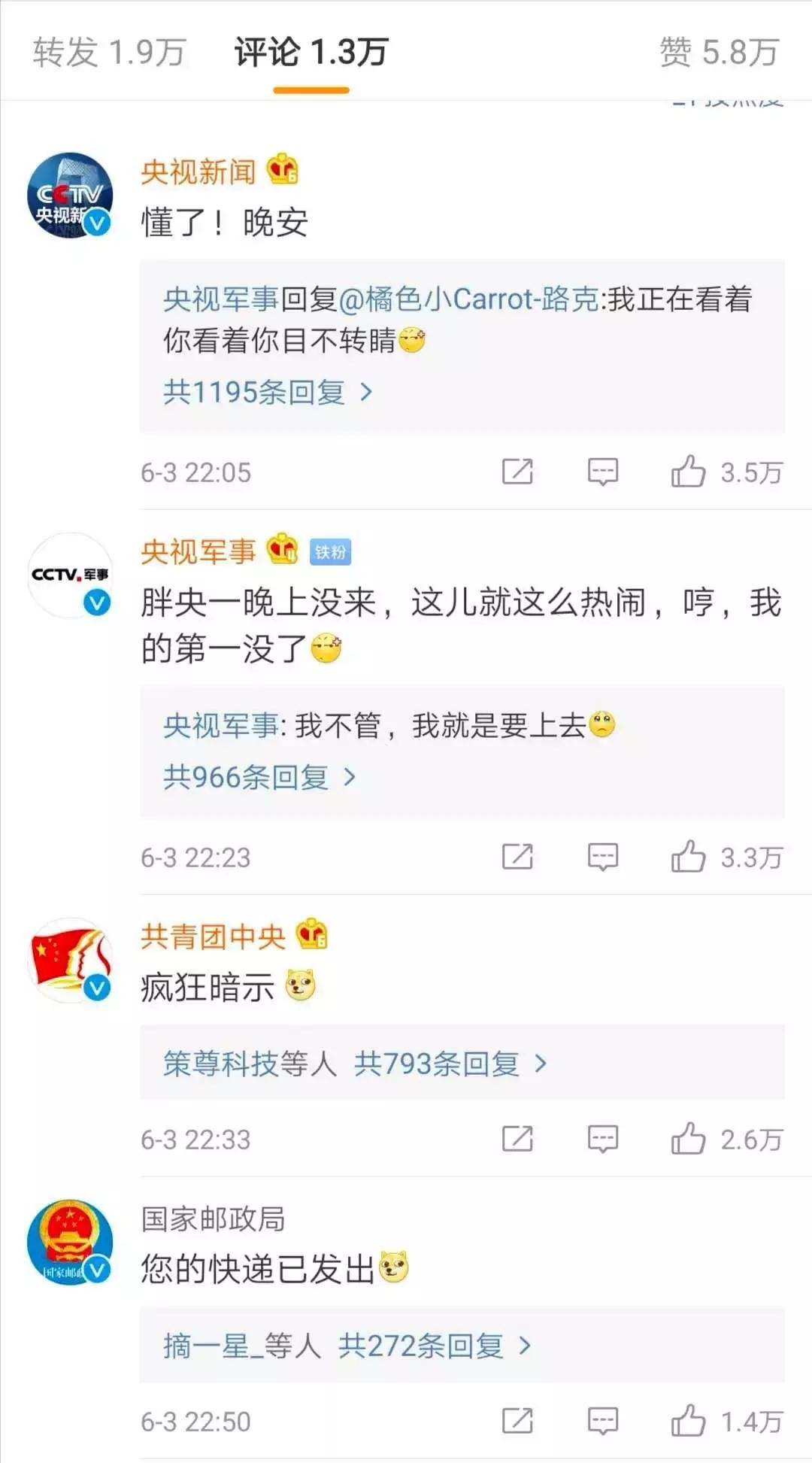Reply to 央视新闻's comment
812x1463 pixels.
[x=602, y=472]
